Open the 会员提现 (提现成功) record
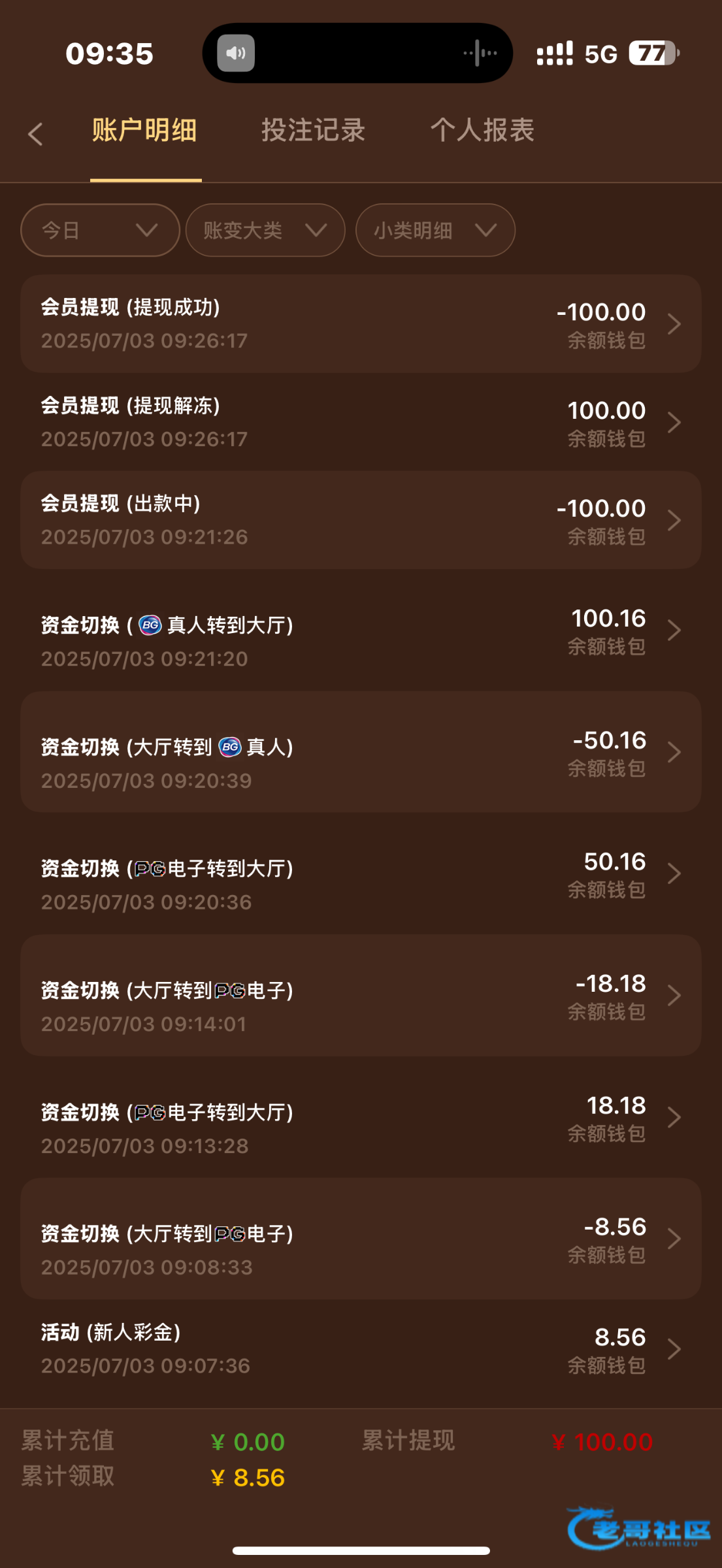 coord(361,324)
